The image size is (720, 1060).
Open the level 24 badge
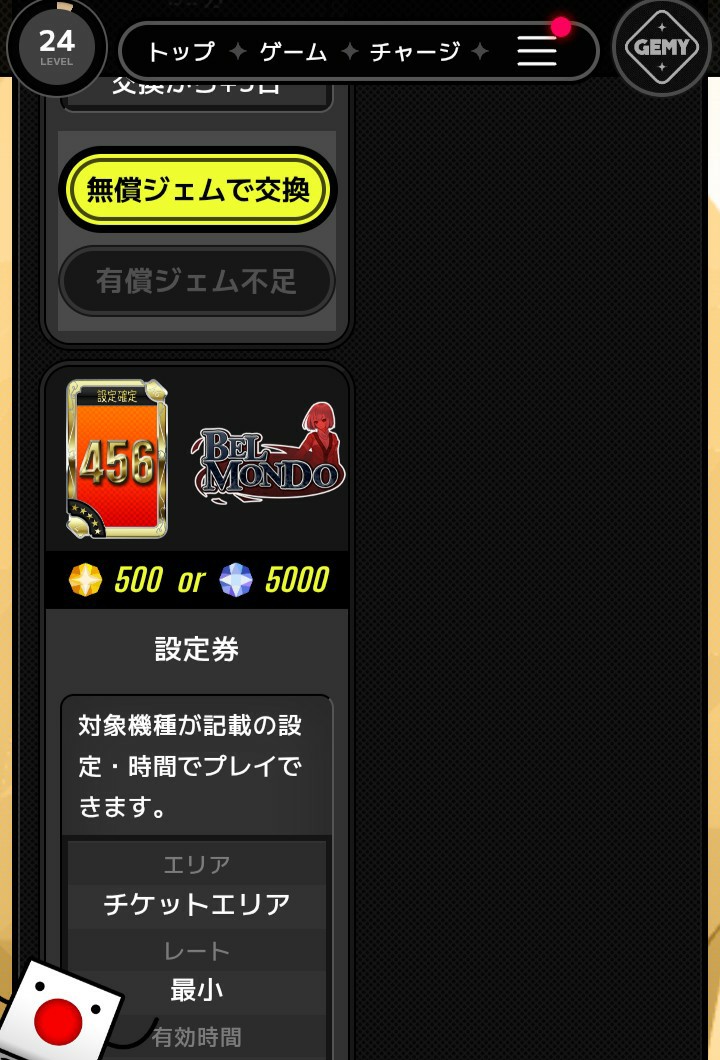tap(56, 45)
